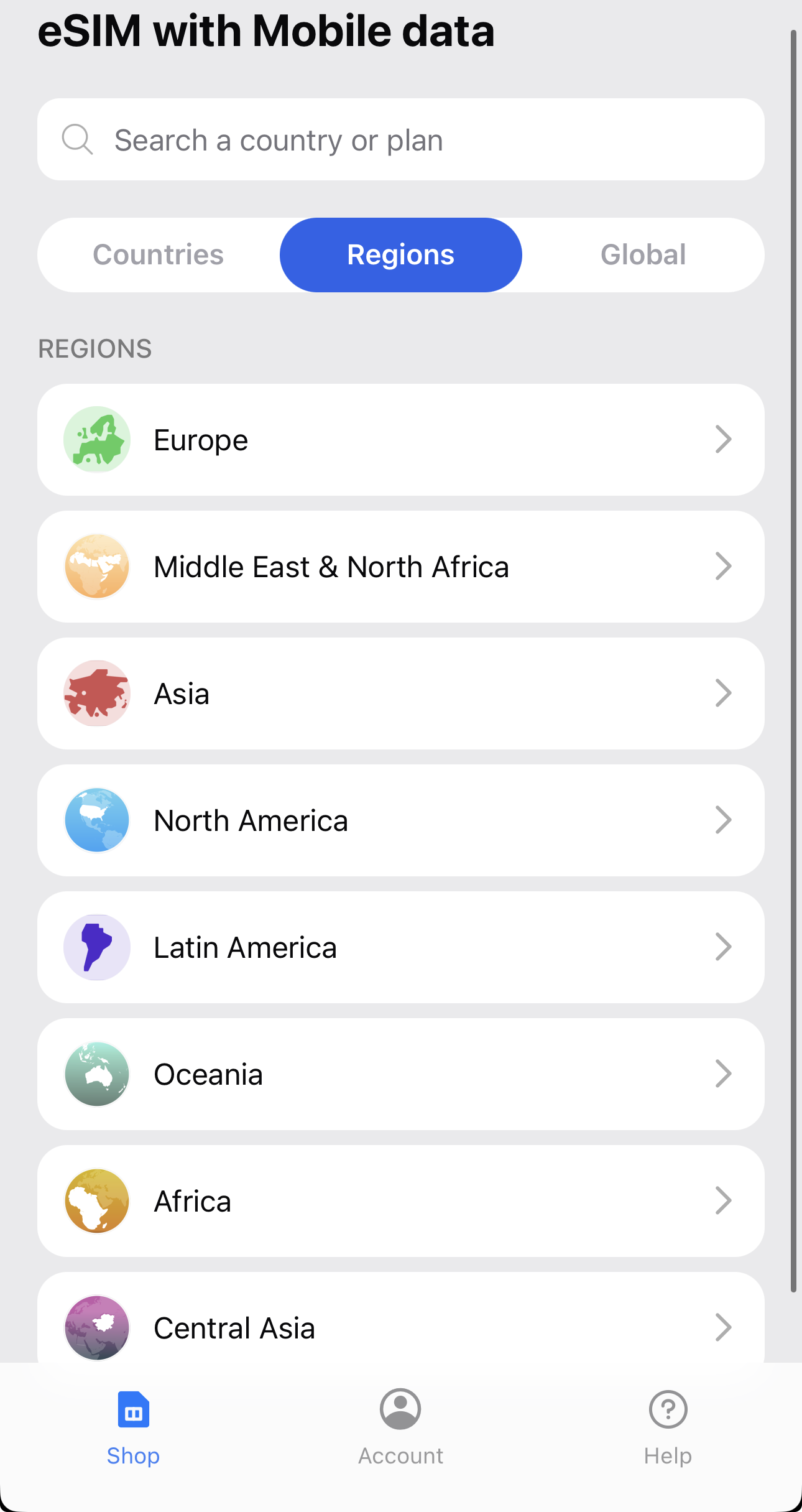802x1512 pixels.
Task: Switch to the Account section
Action: point(400,1431)
